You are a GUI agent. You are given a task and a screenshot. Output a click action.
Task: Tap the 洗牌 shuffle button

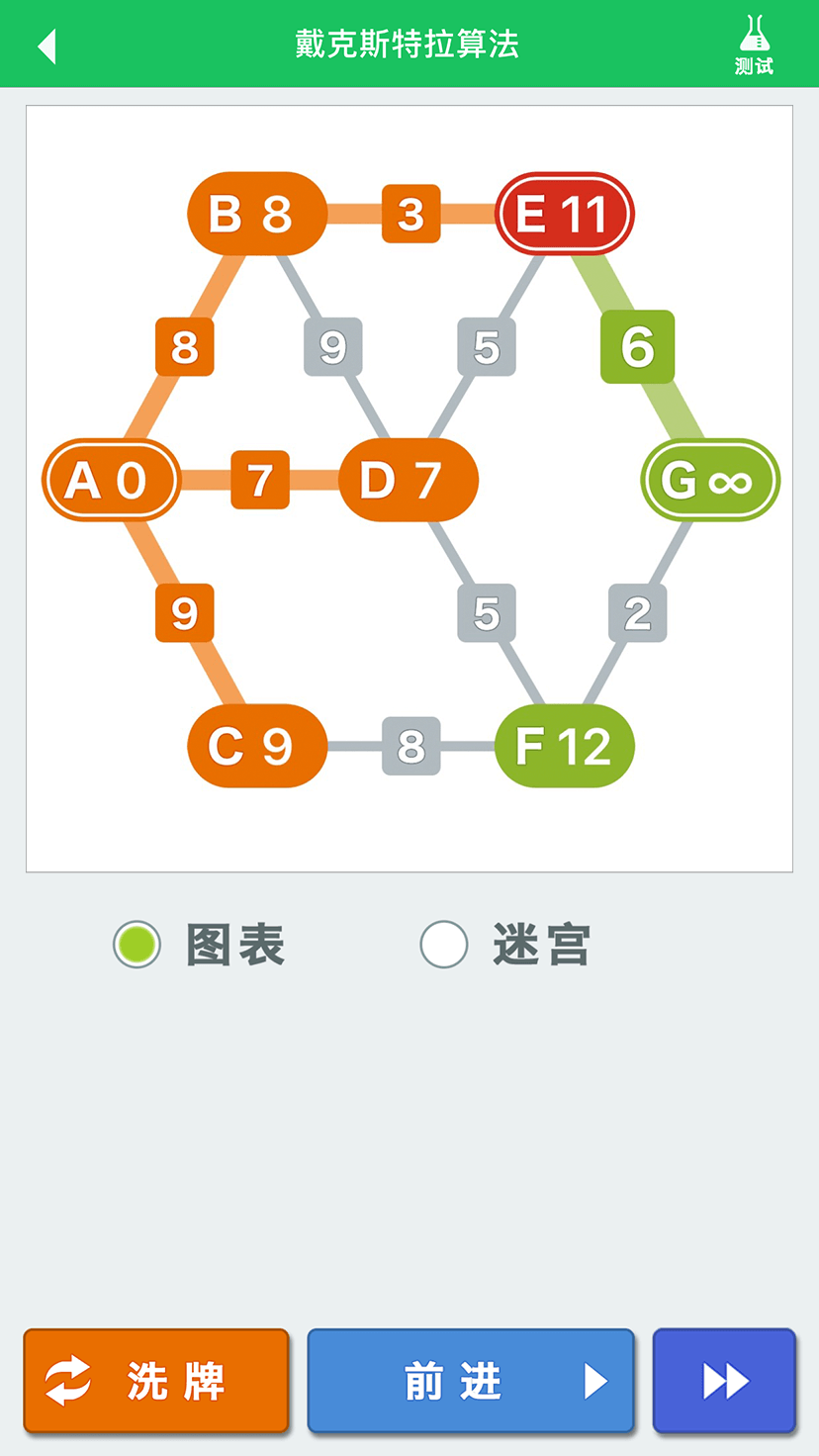[x=156, y=1381]
